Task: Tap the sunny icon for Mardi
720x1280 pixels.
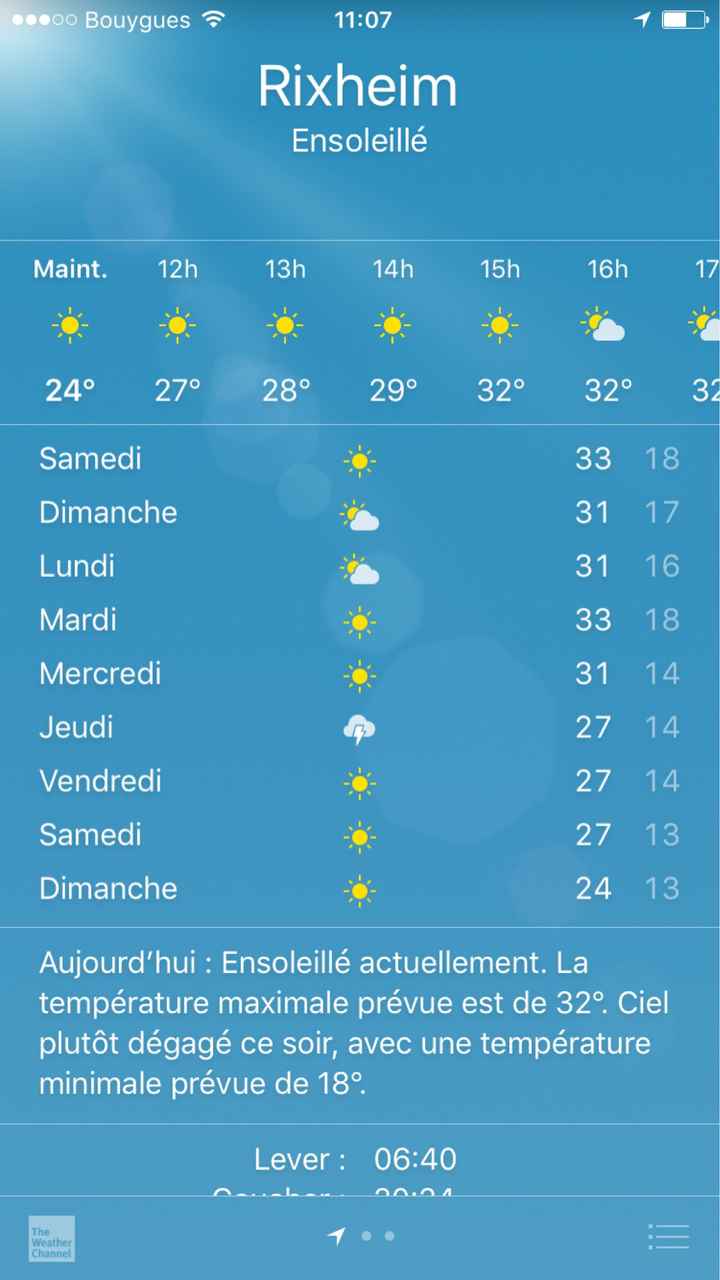Action: tap(359, 621)
